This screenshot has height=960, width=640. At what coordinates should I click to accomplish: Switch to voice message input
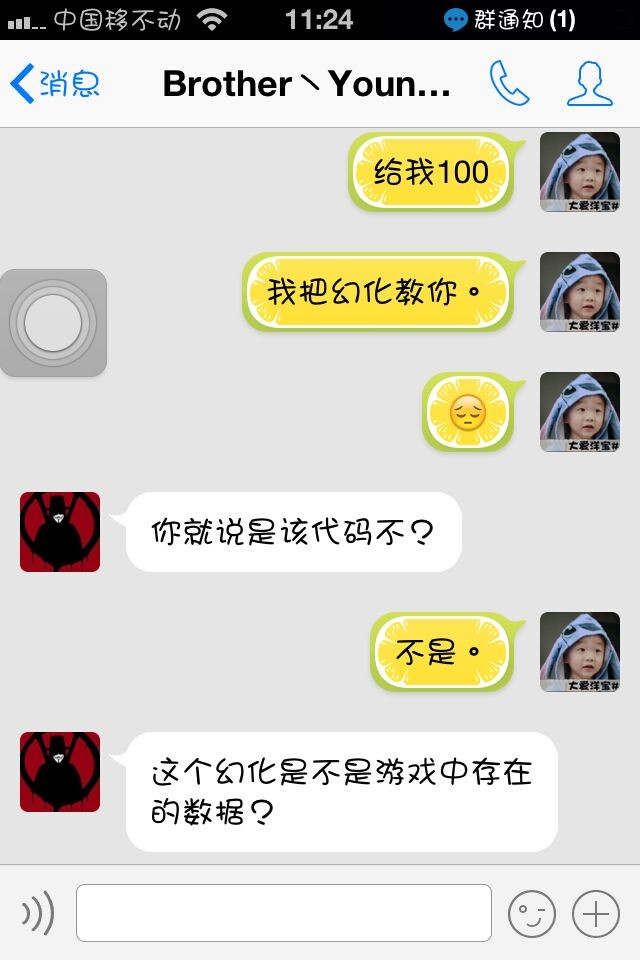(x=37, y=913)
